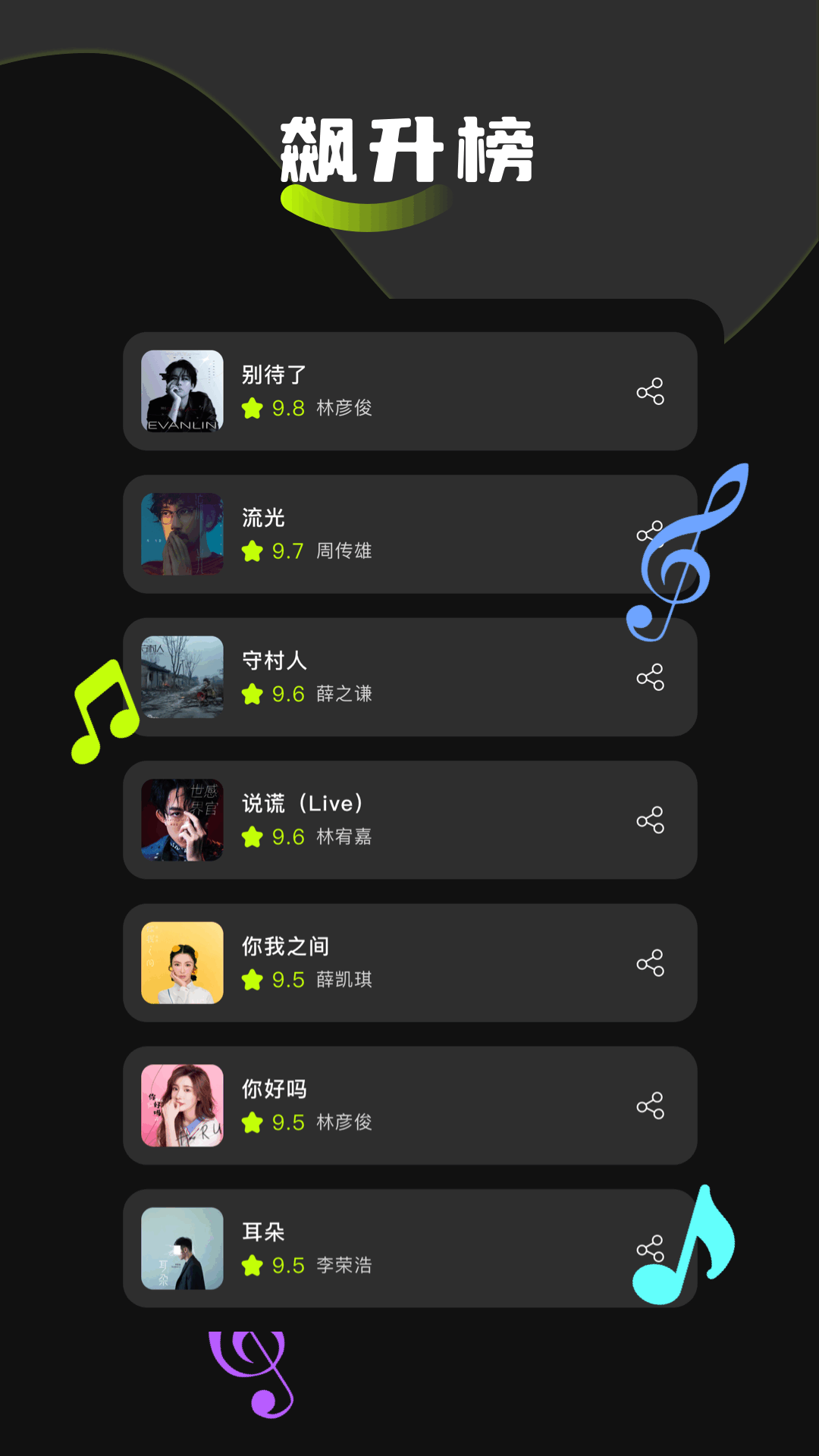Share the song 流光
819x1456 pixels.
(648, 533)
